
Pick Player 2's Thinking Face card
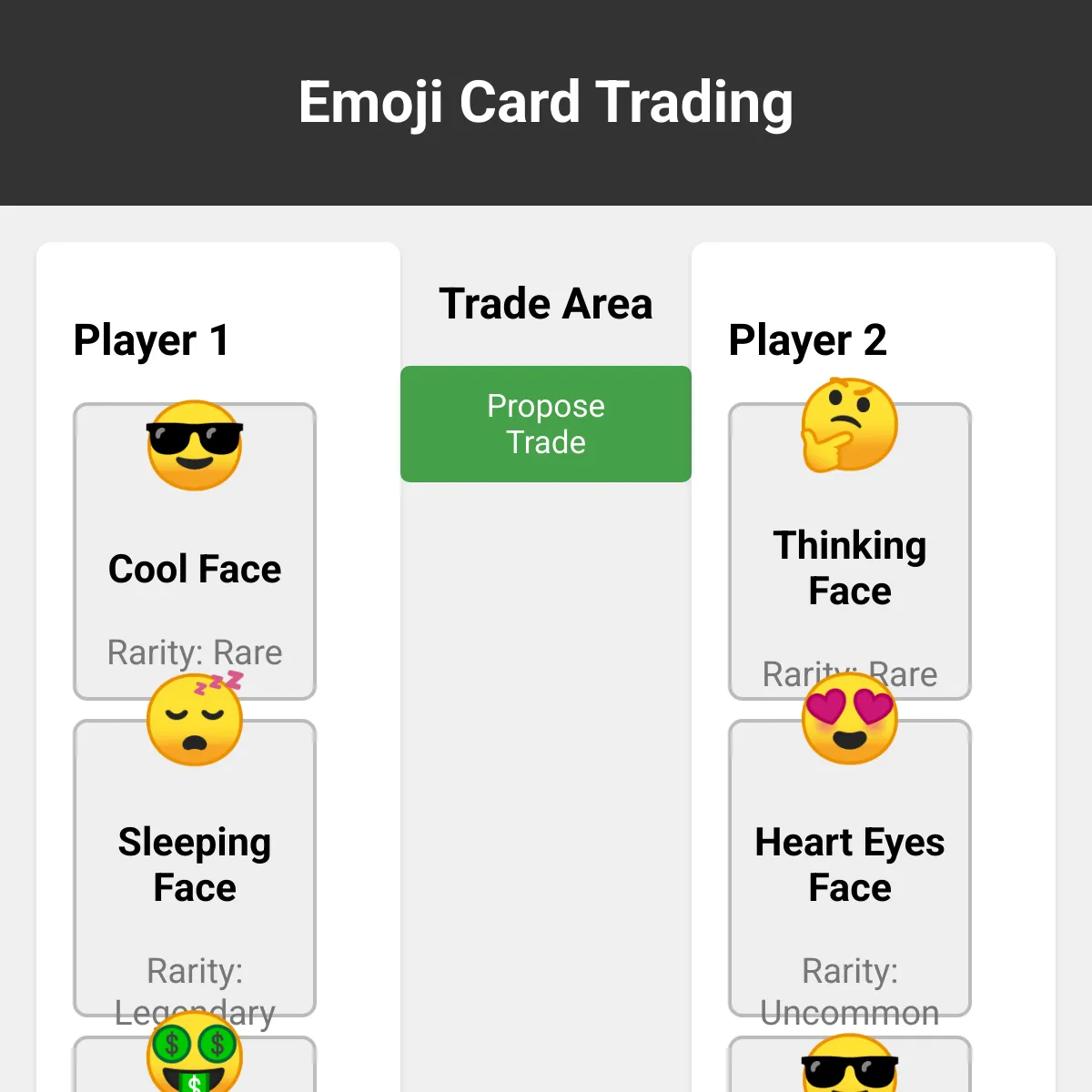pos(850,551)
